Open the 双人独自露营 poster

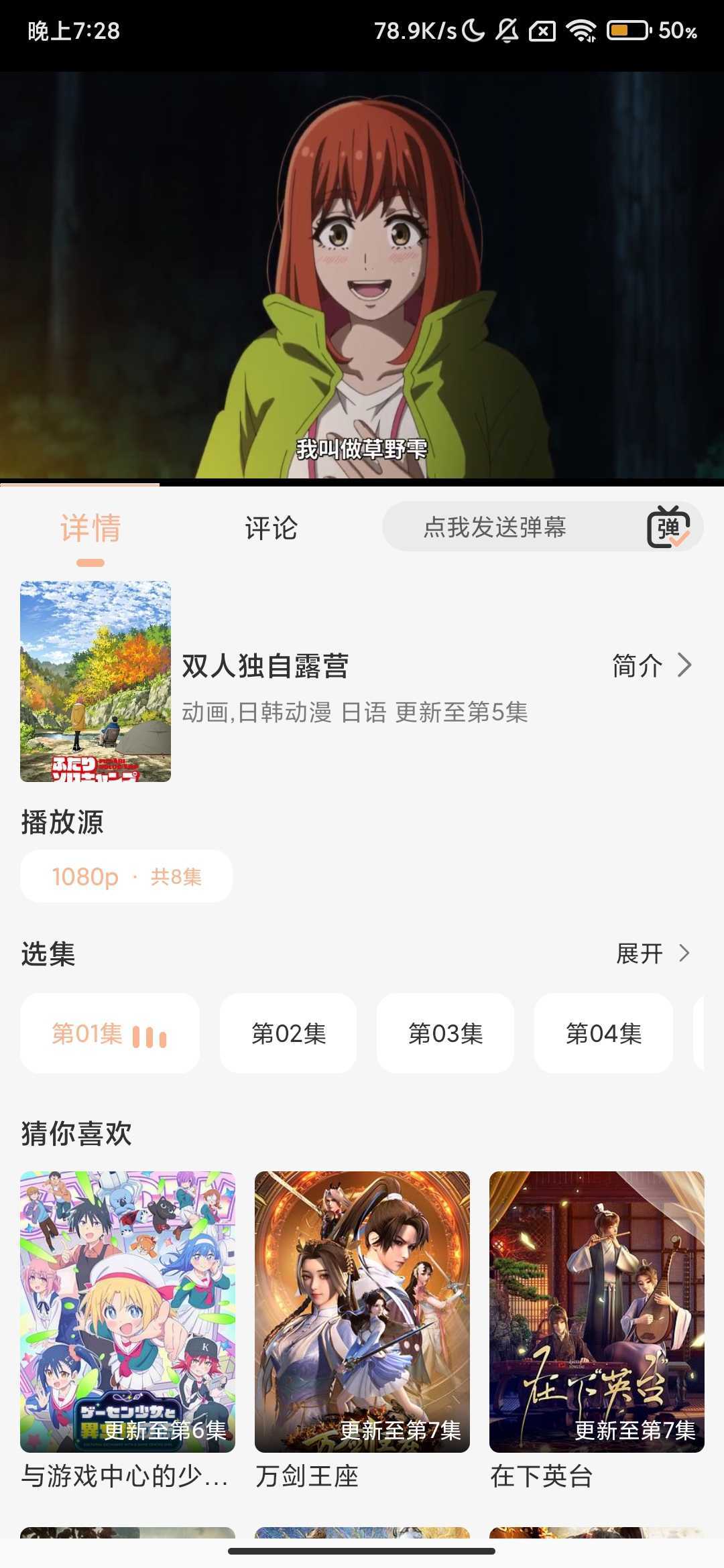tap(94, 683)
